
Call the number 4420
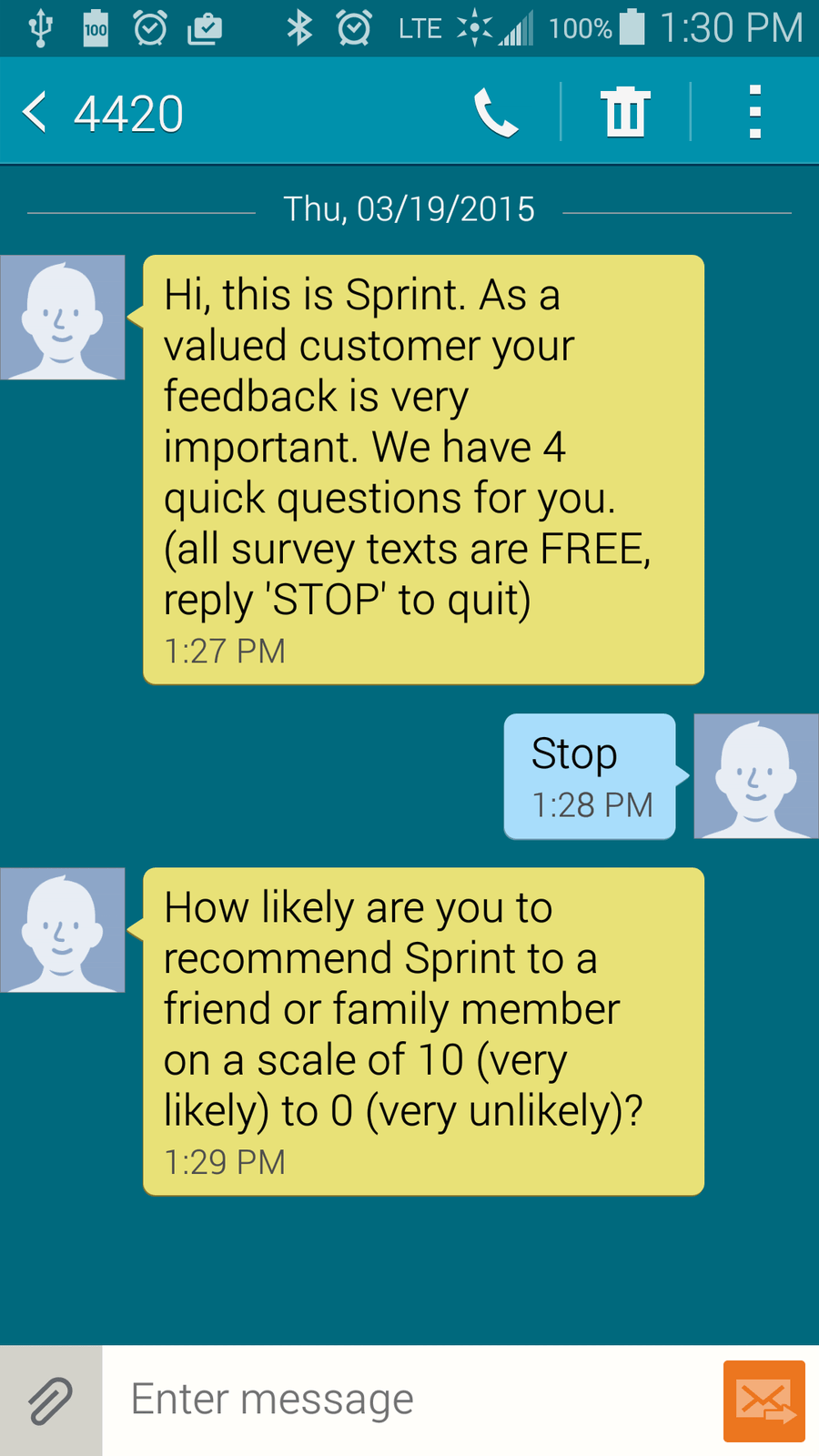(496, 113)
